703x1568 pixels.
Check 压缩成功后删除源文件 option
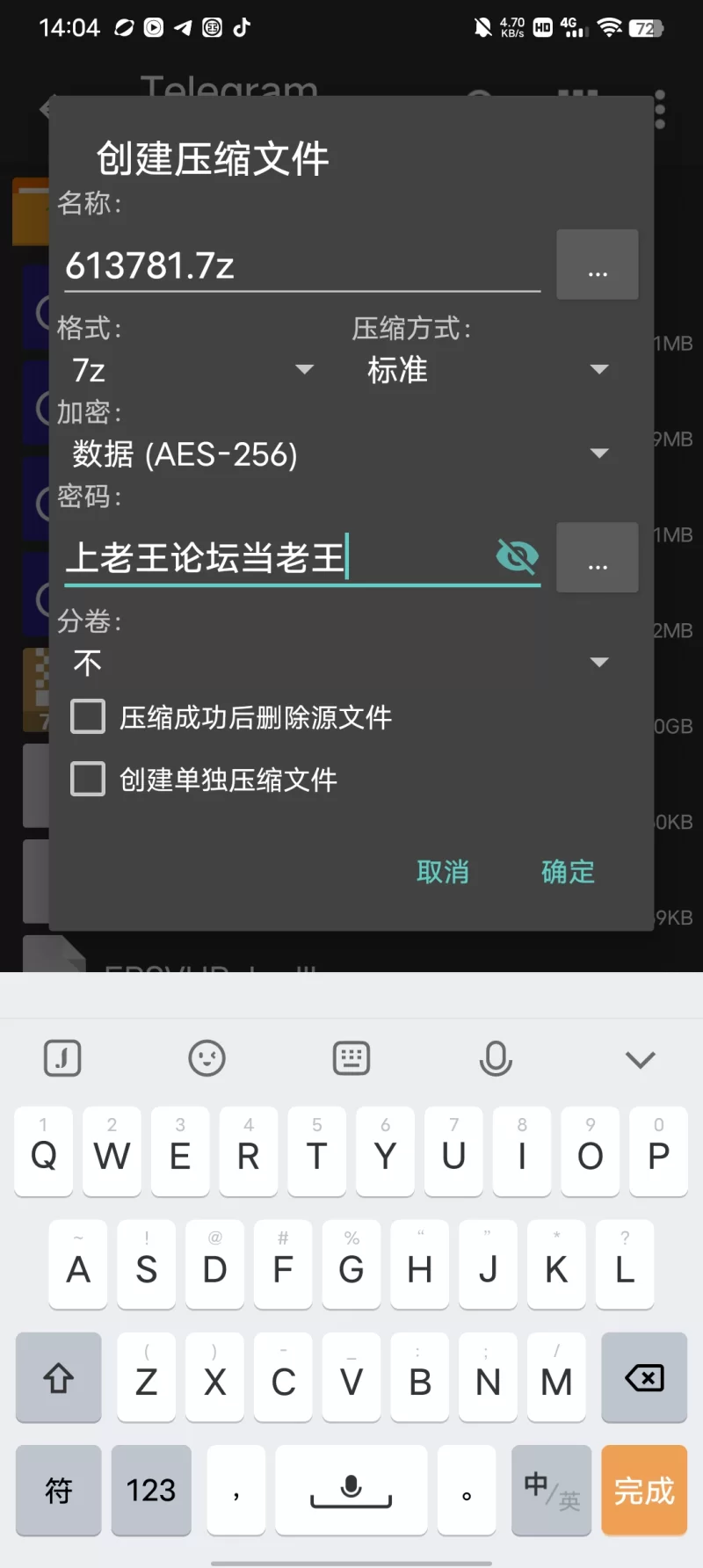[x=88, y=717]
